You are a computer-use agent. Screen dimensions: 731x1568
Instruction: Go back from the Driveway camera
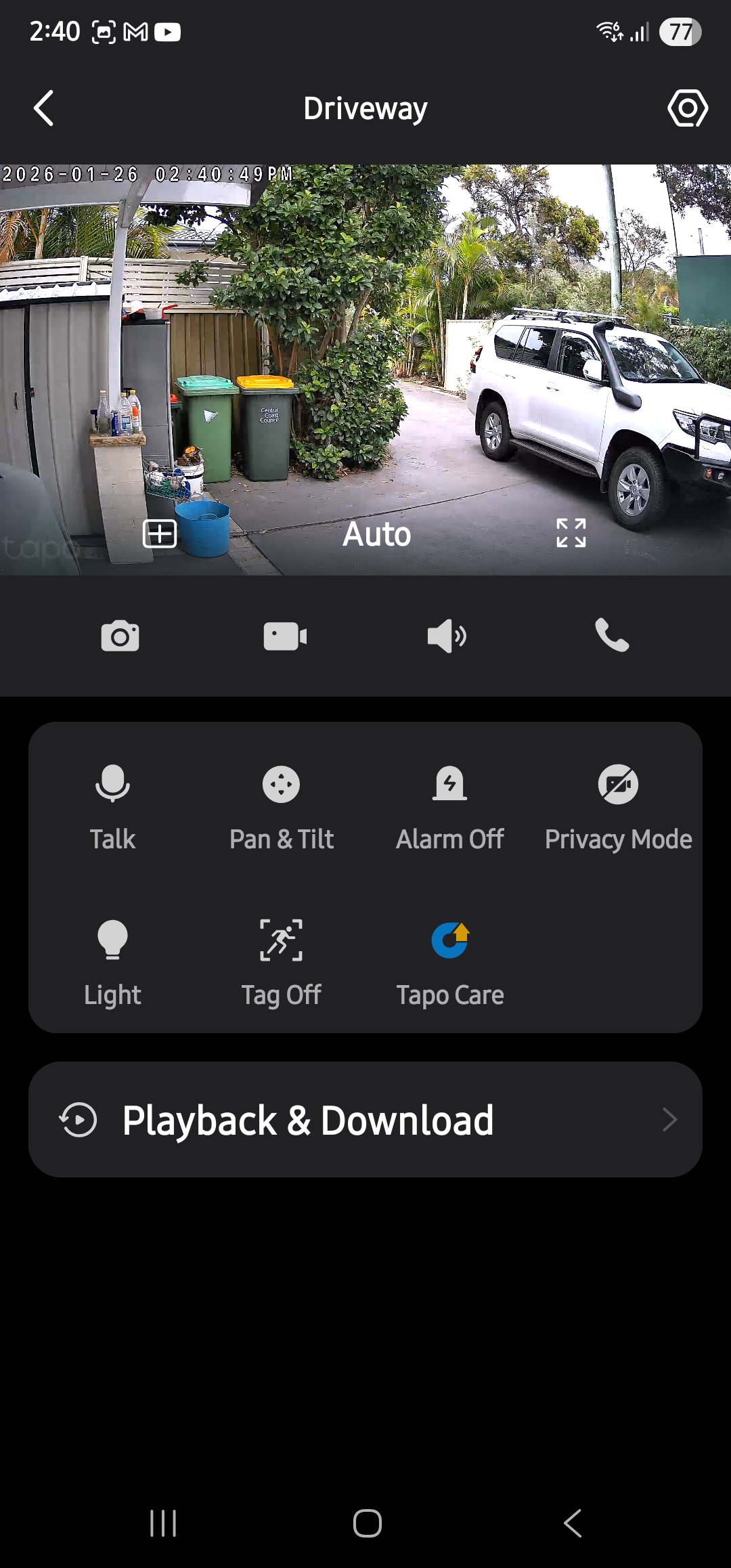[44, 108]
